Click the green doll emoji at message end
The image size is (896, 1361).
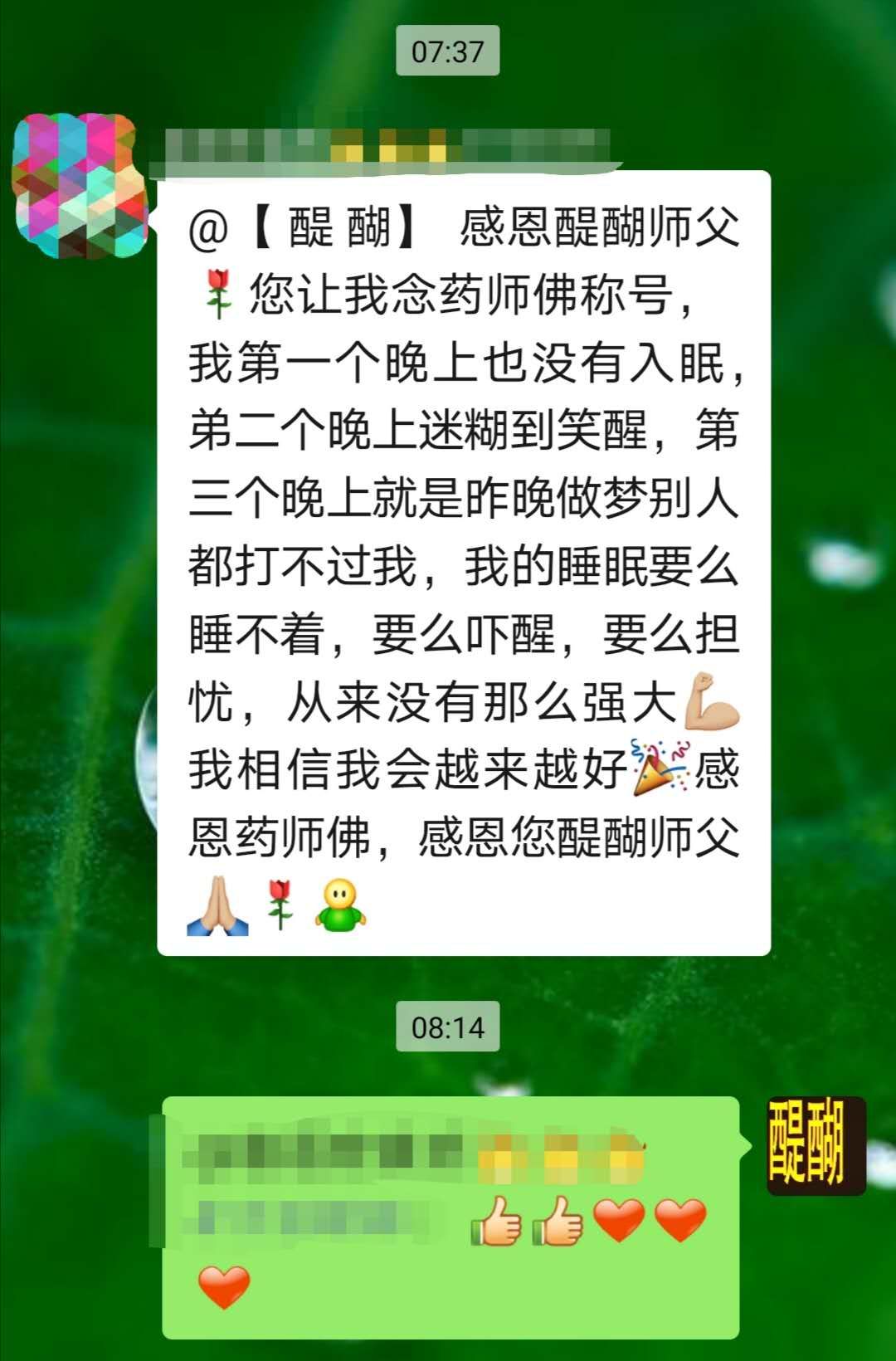[x=343, y=905]
